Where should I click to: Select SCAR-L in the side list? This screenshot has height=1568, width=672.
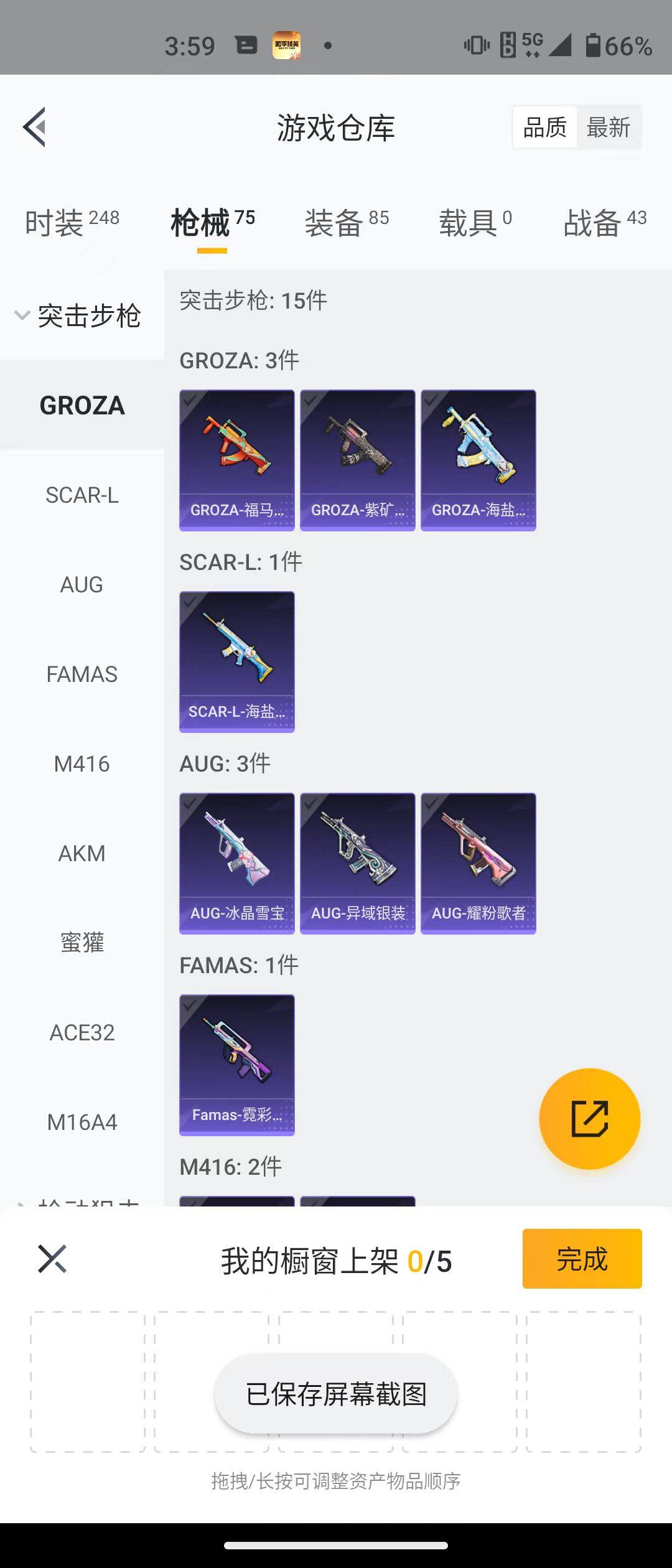coord(82,495)
